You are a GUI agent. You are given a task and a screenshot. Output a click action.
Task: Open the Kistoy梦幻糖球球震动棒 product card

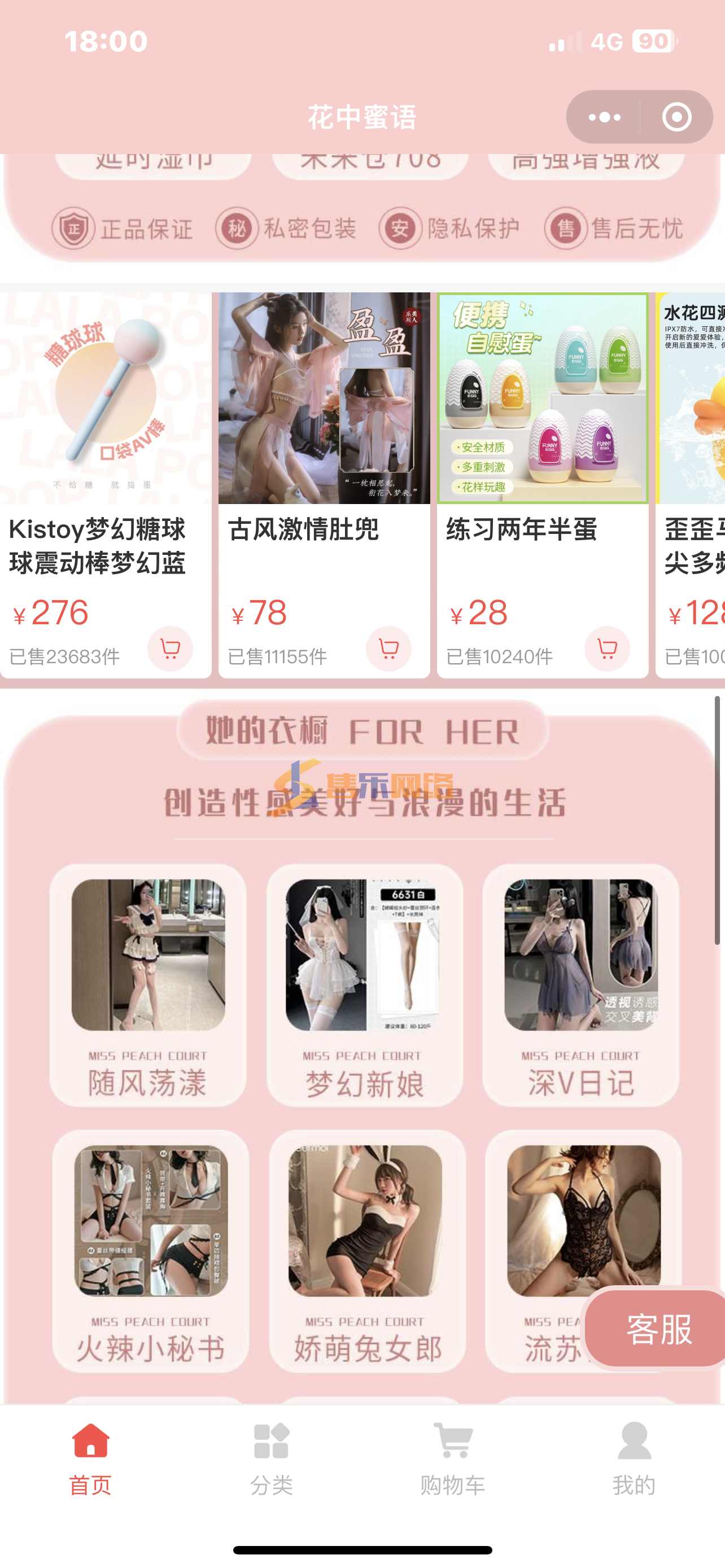(106, 484)
